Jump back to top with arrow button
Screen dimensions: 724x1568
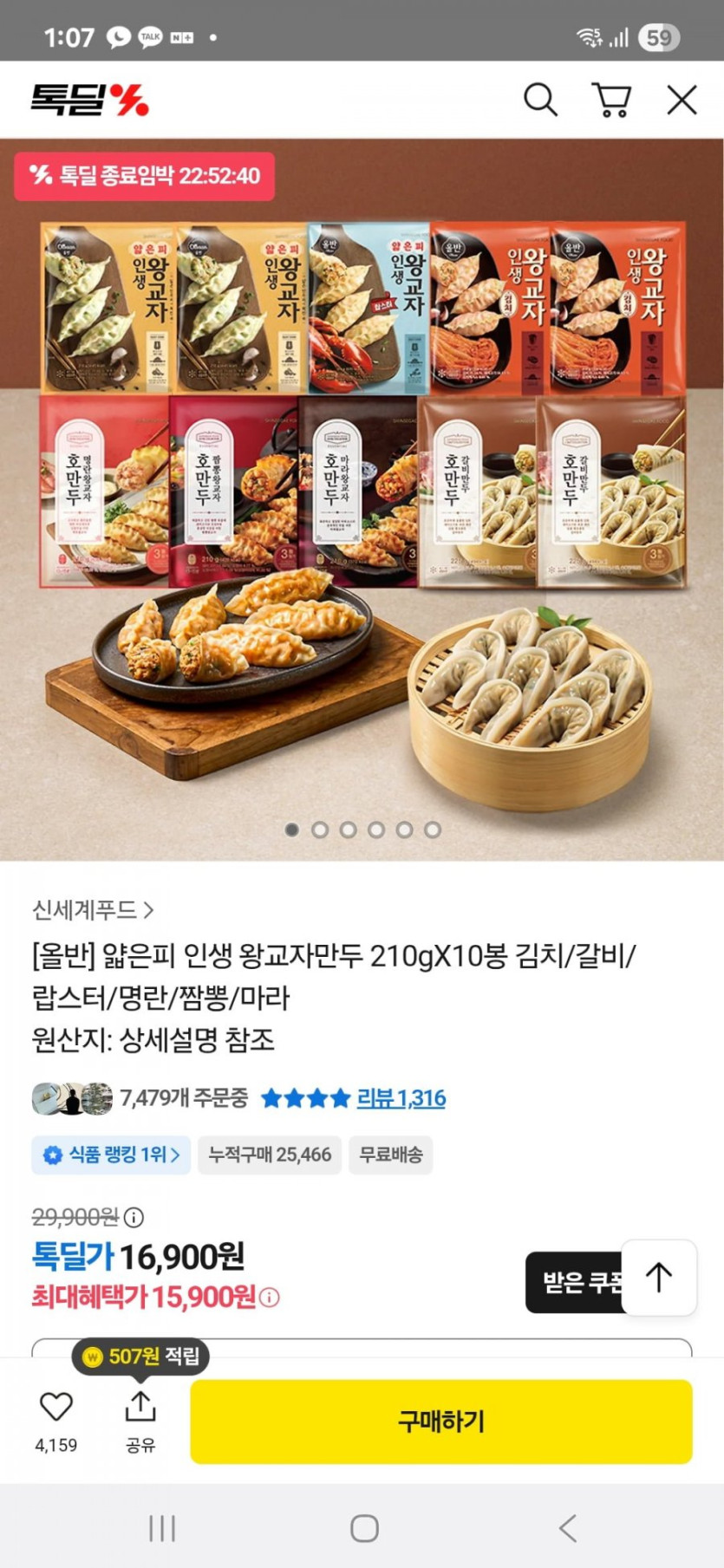point(659,1278)
